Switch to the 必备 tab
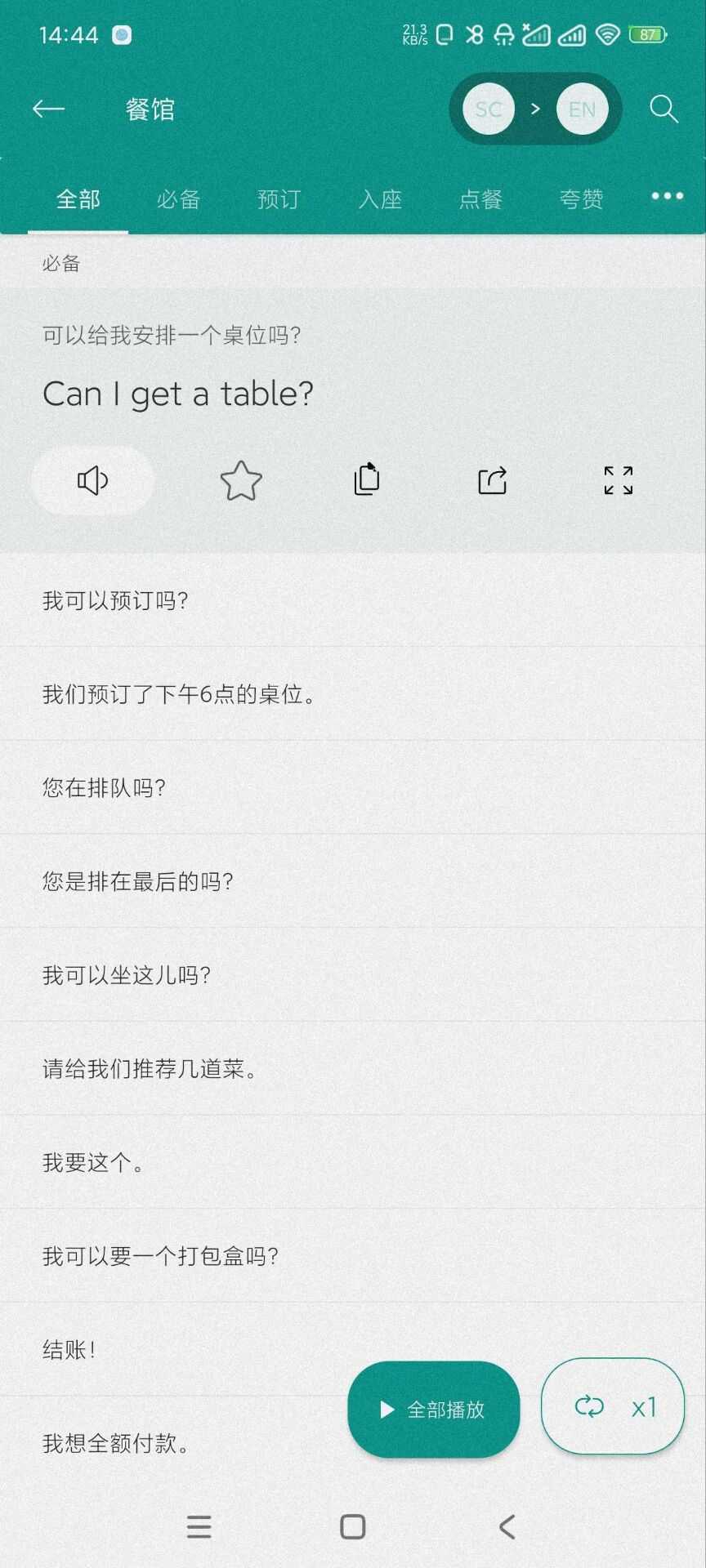Viewport: 706px width, 1568px height. [x=178, y=198]
